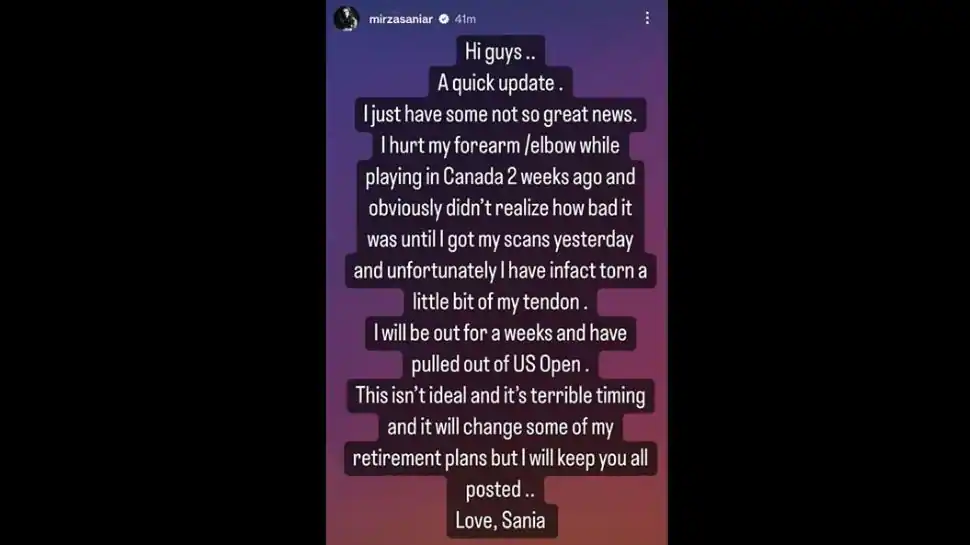Tap the mirzasaniar username
970x545 pixels.
click(401, 18)
